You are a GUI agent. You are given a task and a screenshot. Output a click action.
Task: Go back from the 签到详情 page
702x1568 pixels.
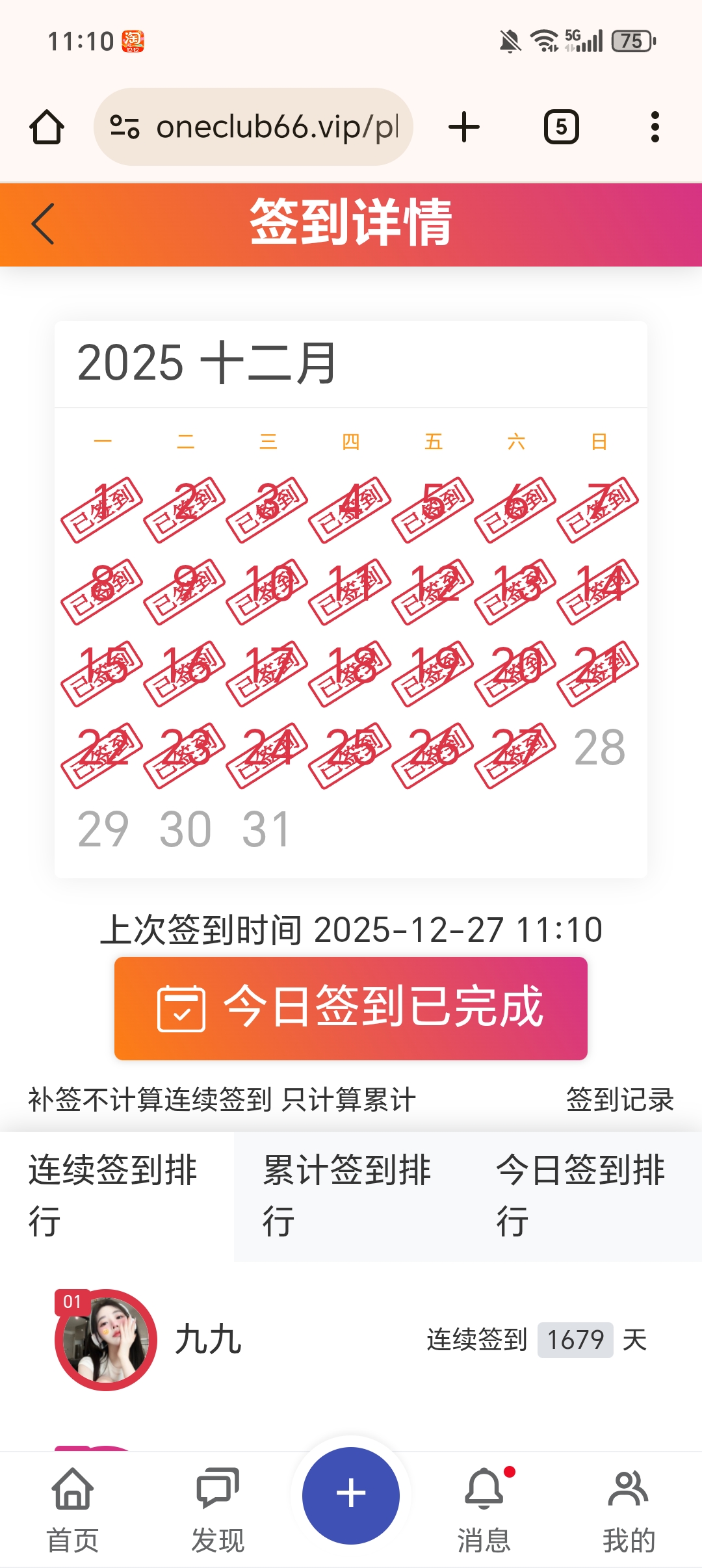[43, 224]
